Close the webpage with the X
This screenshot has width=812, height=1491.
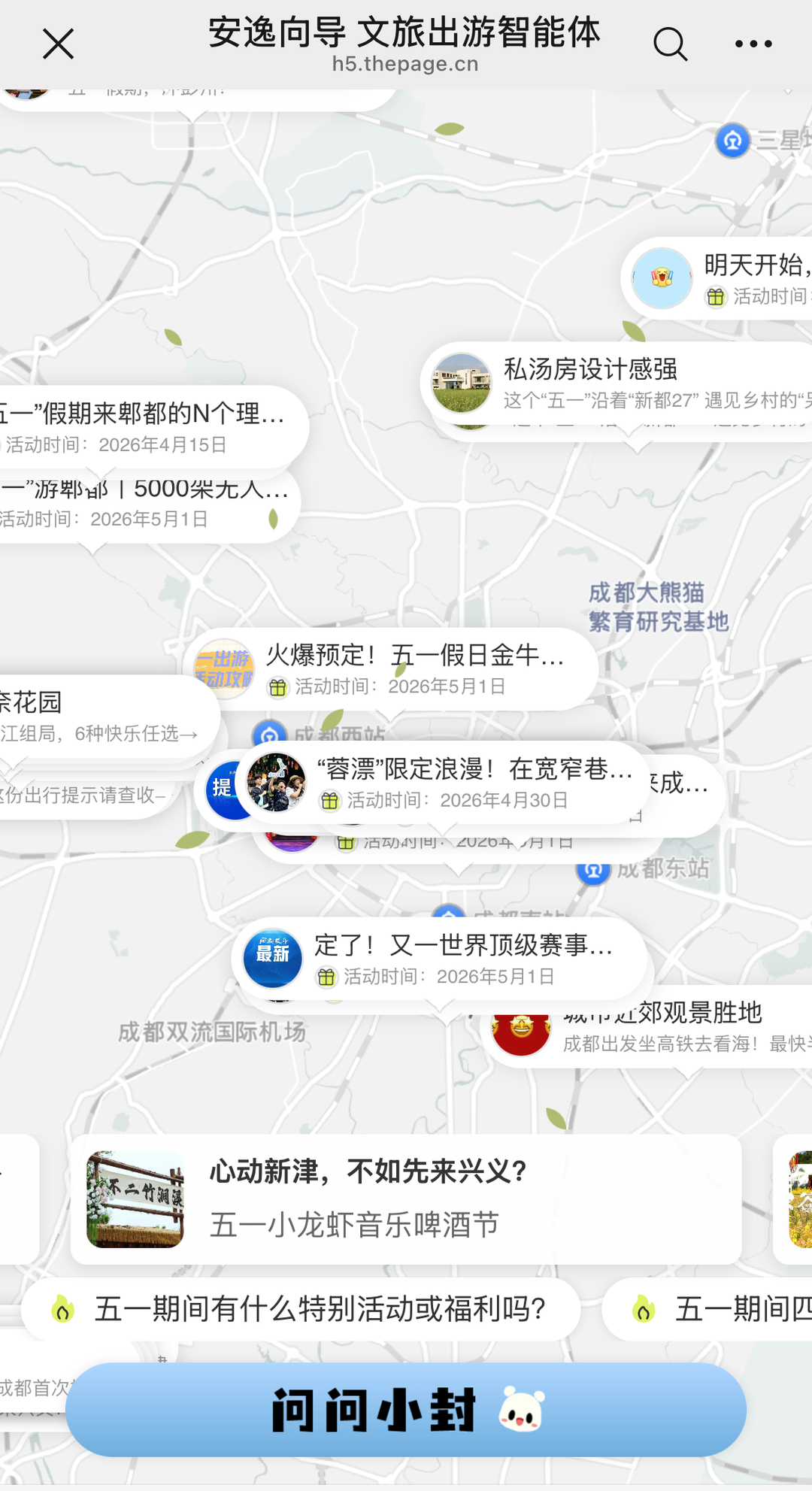58,44
